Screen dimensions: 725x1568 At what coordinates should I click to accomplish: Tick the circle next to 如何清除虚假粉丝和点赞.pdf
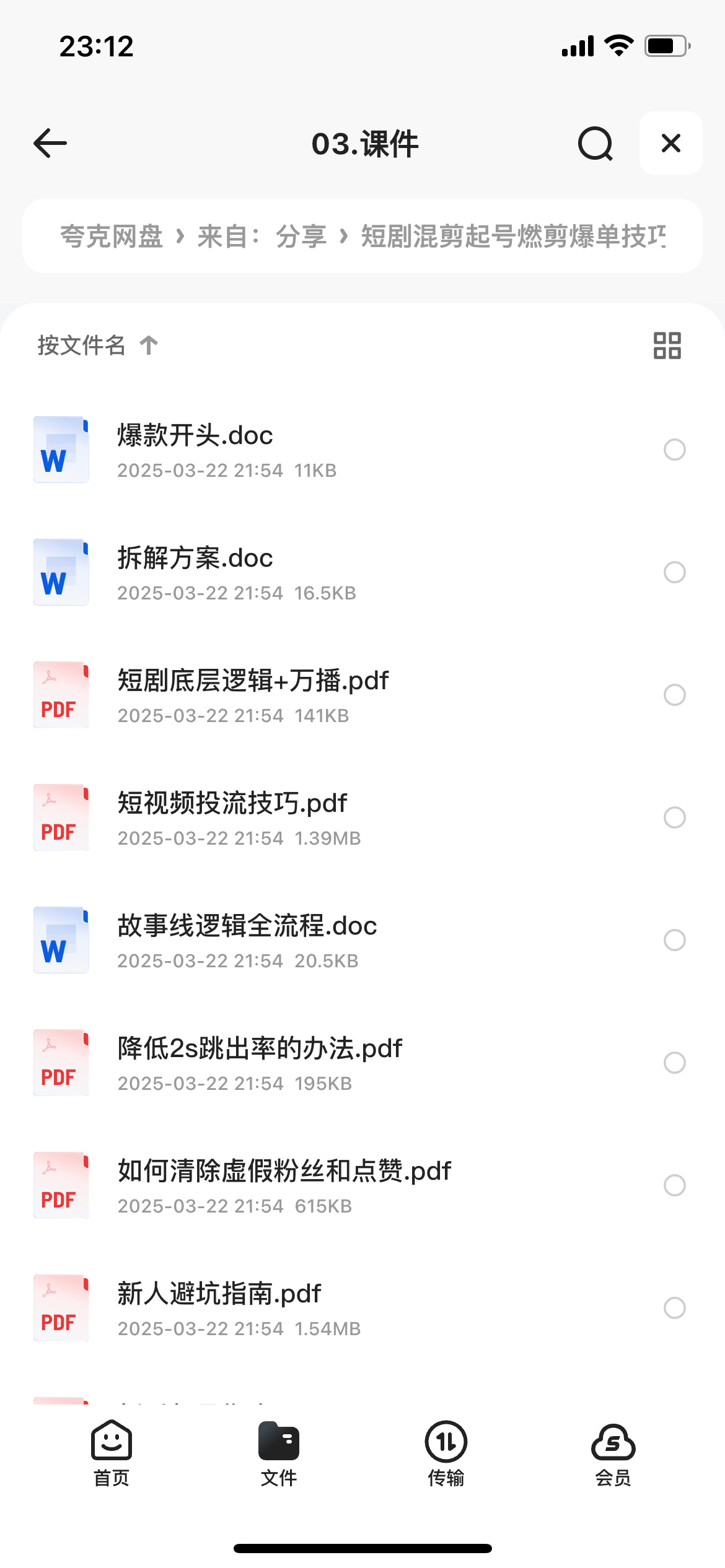(x=675, y=1185)
